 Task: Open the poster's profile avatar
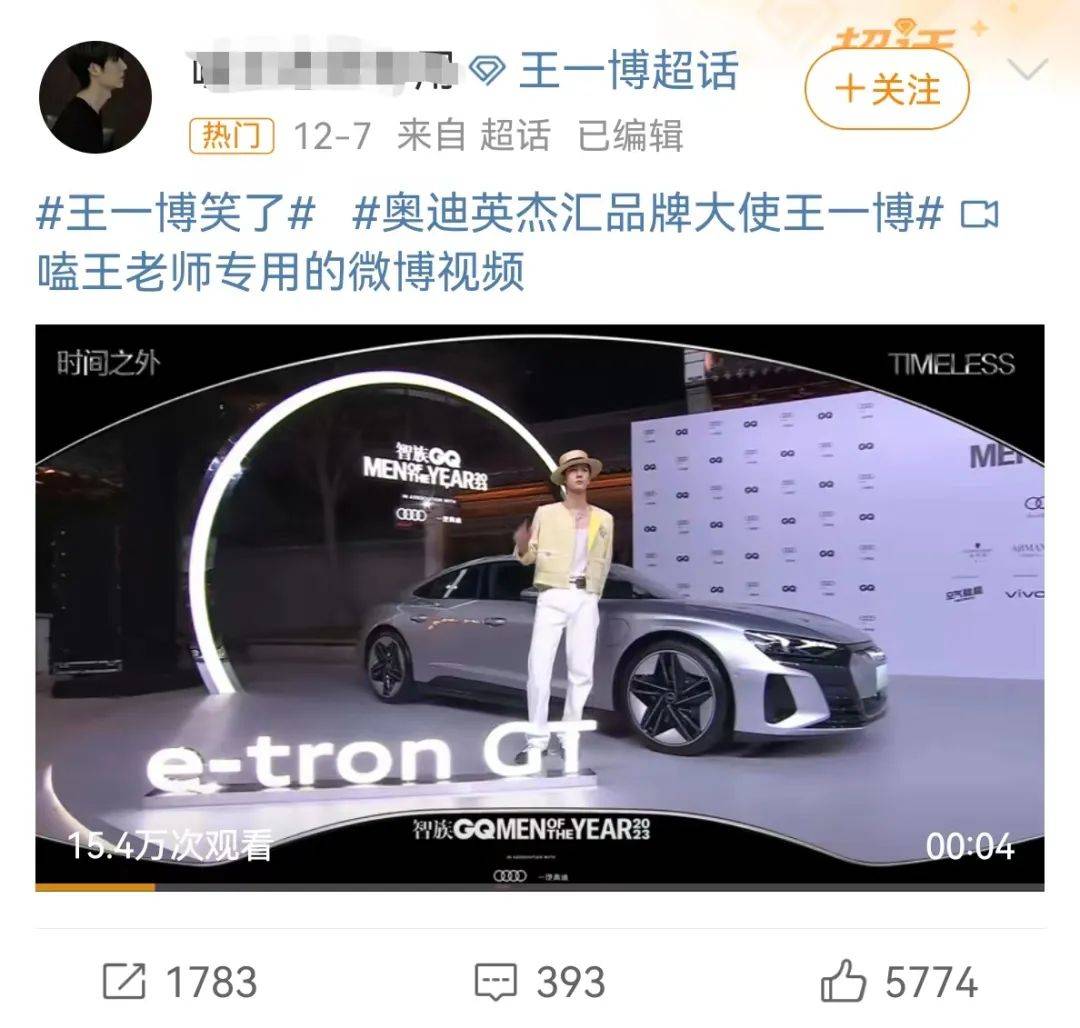(x=95, y=97)
